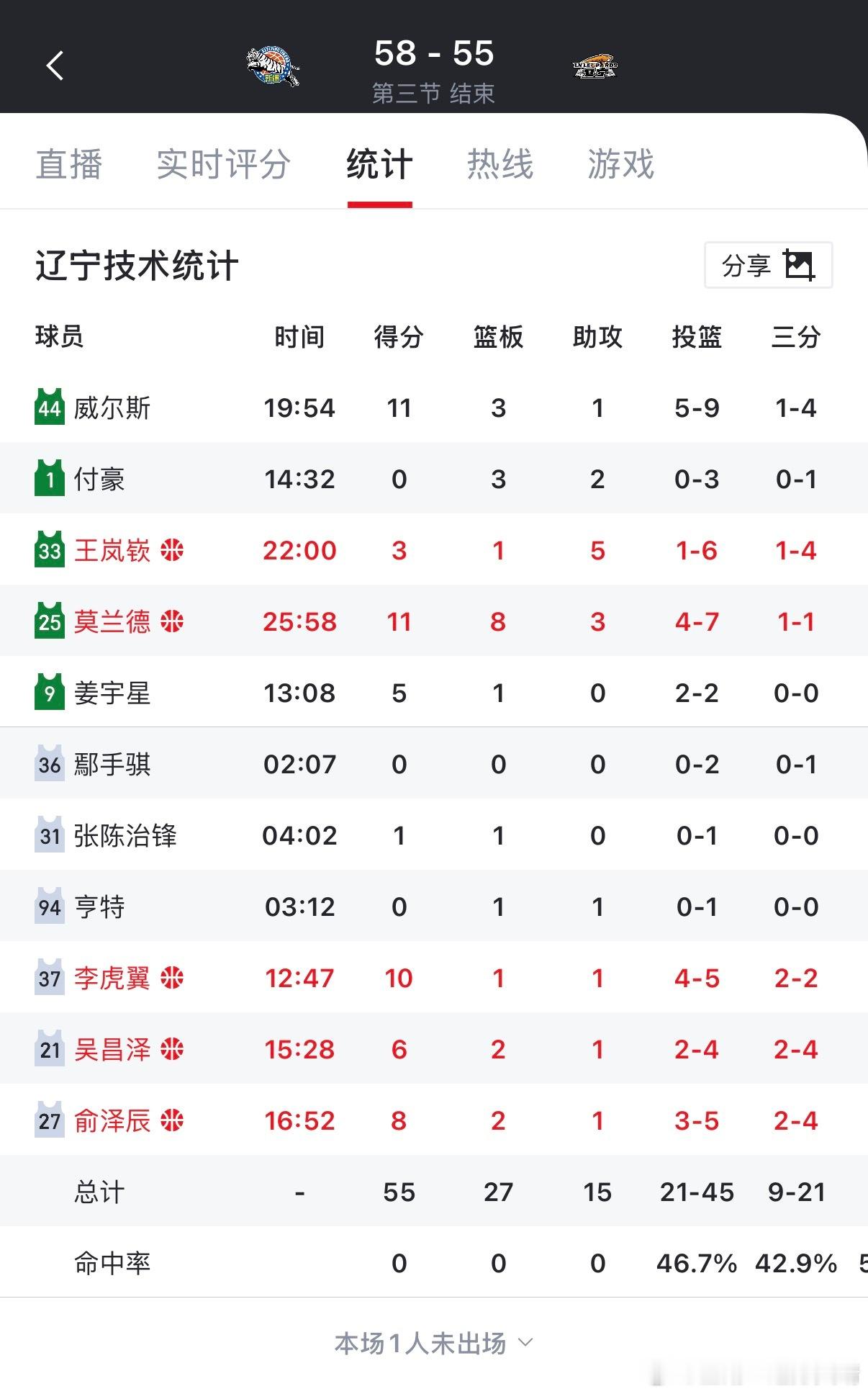Image resolution: width=868 pixels, height=1394 pixels.
Task: Tap the back arrow at top left
Action: [56, 65]
